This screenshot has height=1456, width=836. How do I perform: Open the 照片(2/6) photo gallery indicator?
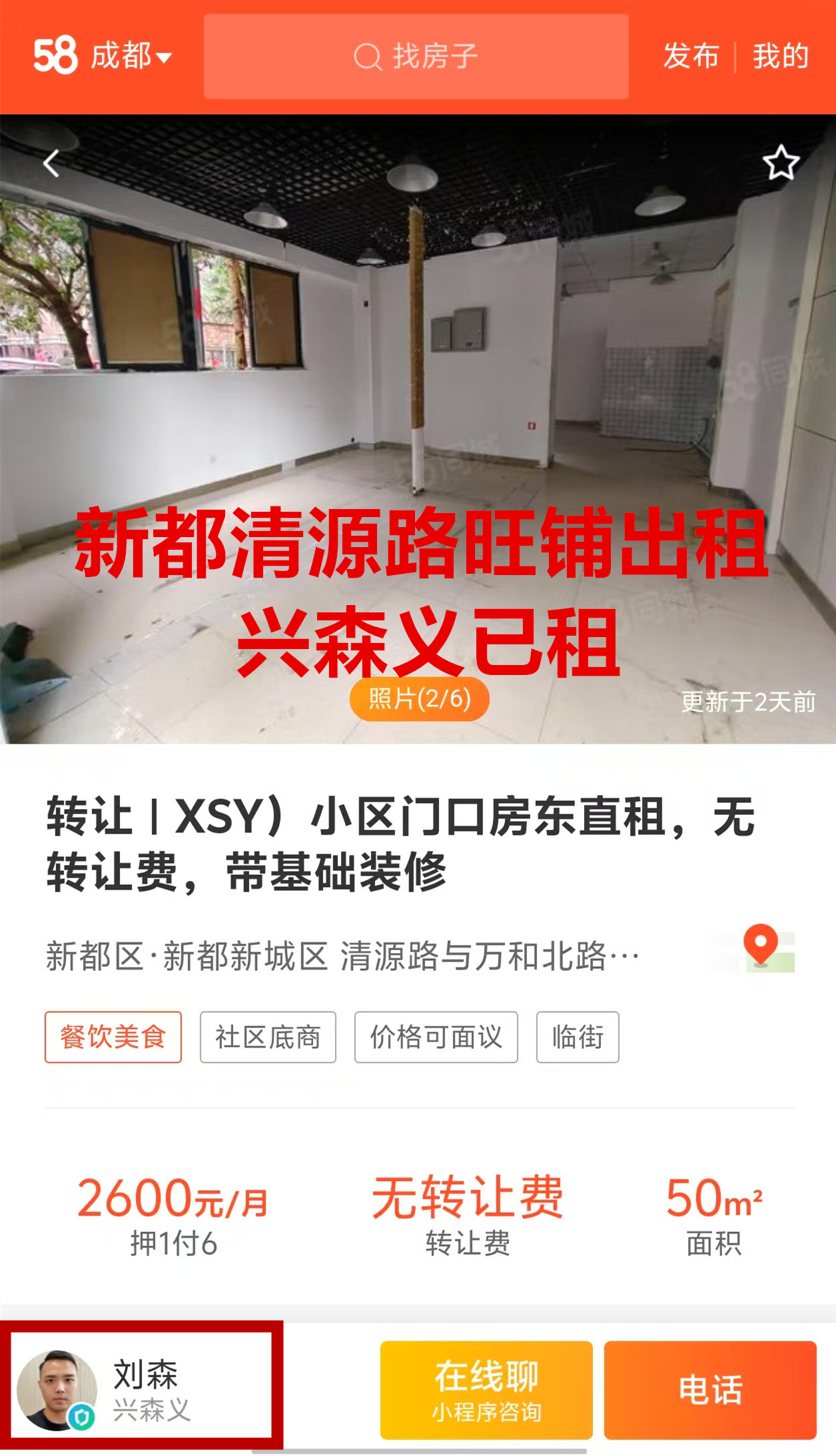(419, 699)
